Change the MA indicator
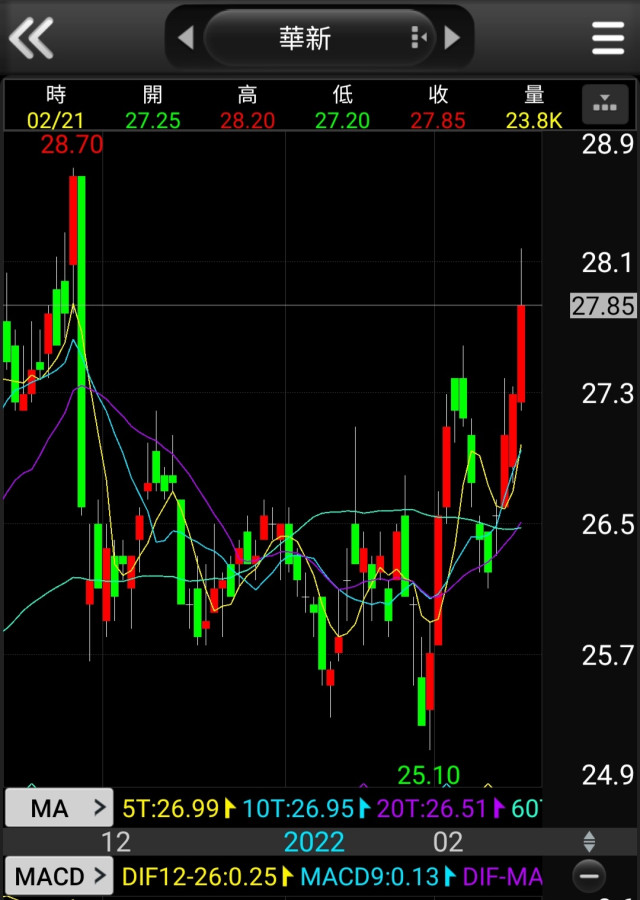The image size is (640, 900). (59, 808)
